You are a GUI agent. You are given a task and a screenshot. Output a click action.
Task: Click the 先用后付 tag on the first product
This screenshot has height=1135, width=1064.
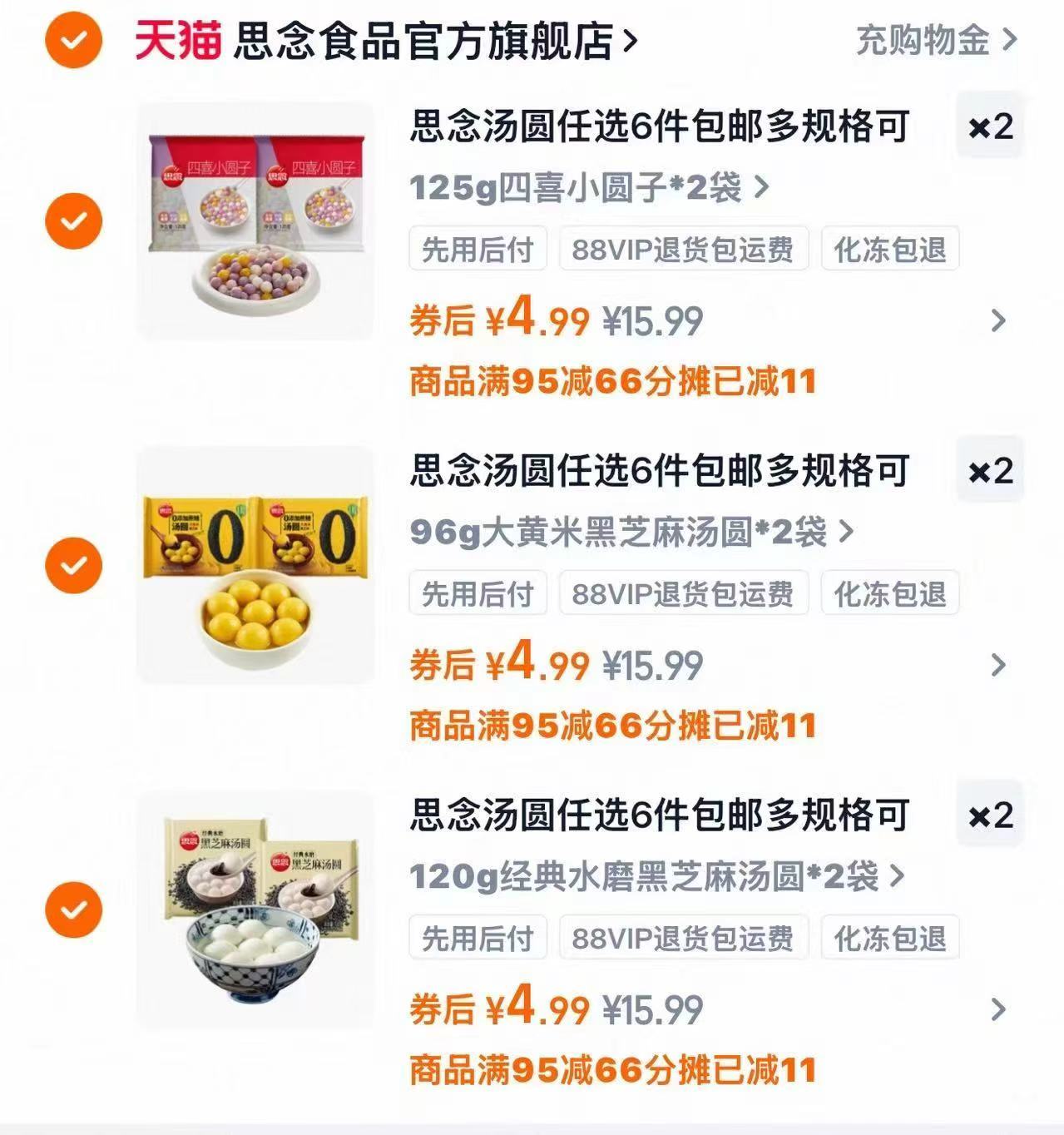coord(478,249)
